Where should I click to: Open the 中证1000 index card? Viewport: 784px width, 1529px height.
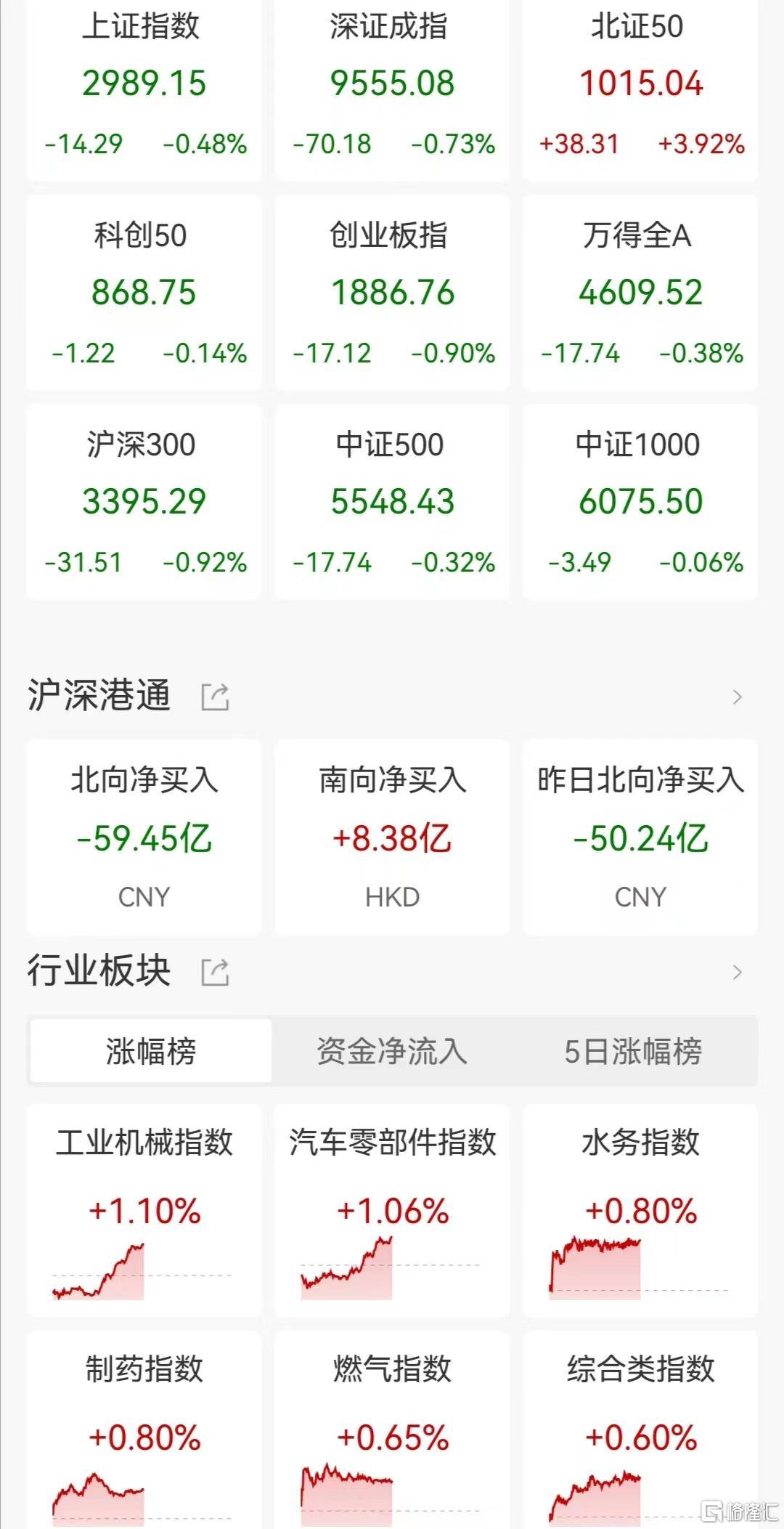tap(640, 502)
